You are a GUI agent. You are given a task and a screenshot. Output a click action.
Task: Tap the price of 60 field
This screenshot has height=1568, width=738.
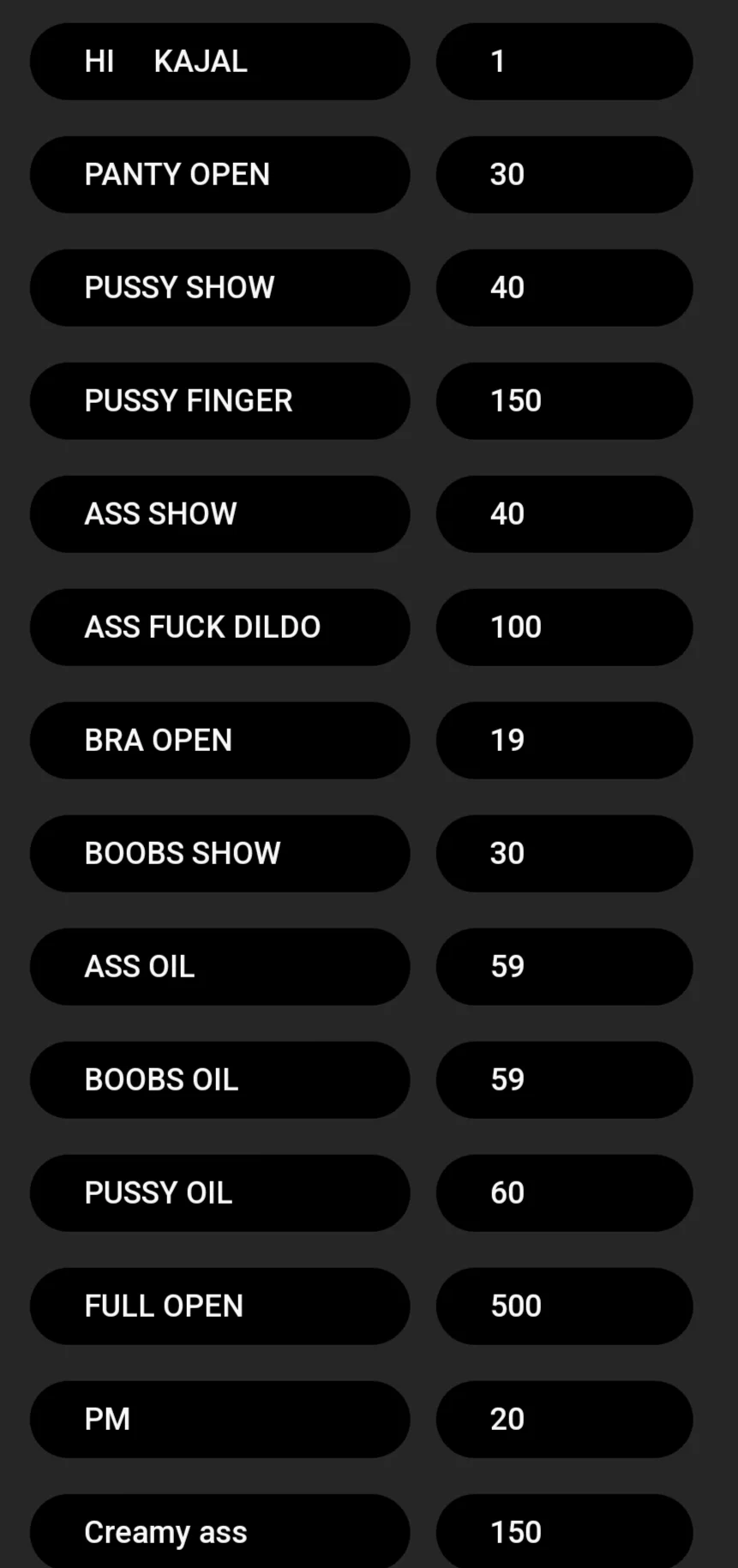point(564,1193)
